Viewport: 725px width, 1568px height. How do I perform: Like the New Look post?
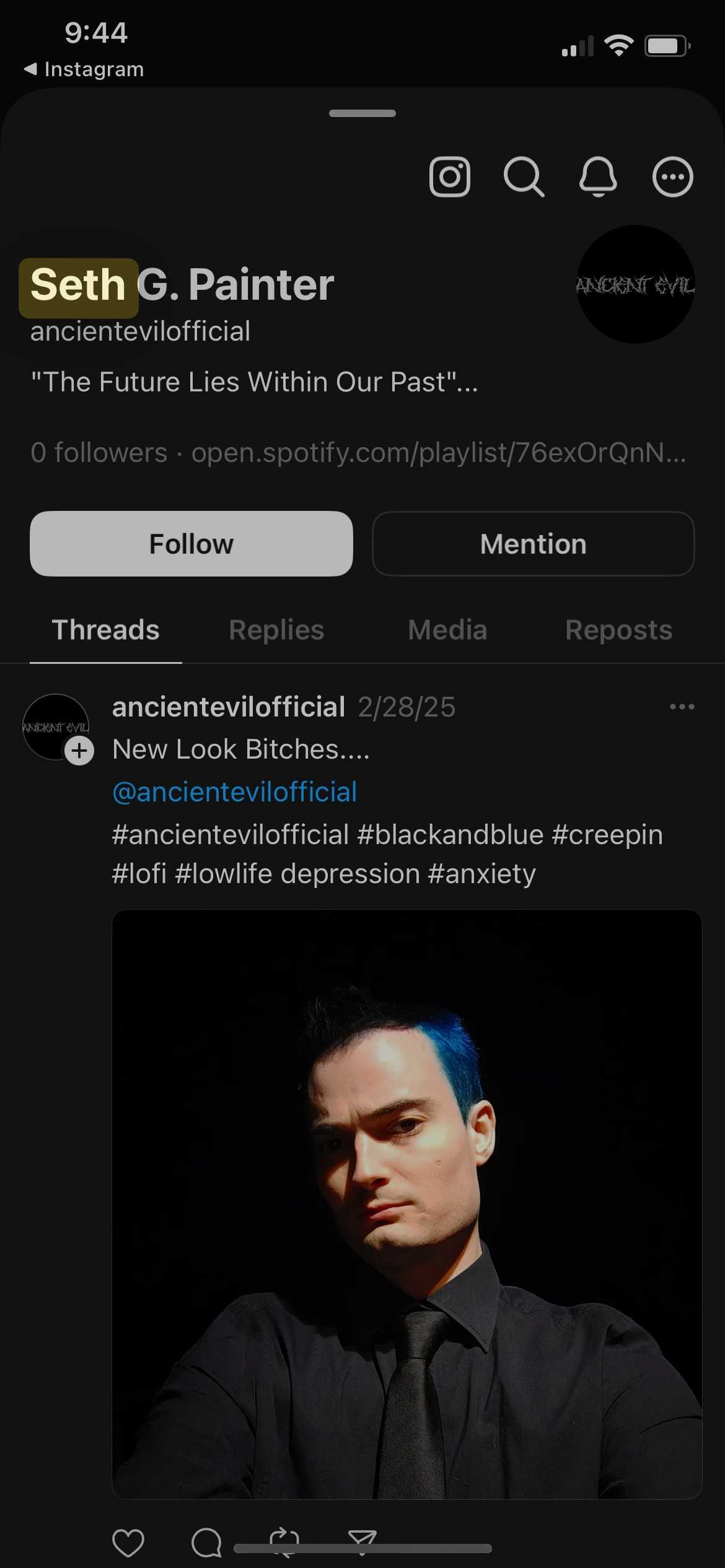tap(128, 1542)
